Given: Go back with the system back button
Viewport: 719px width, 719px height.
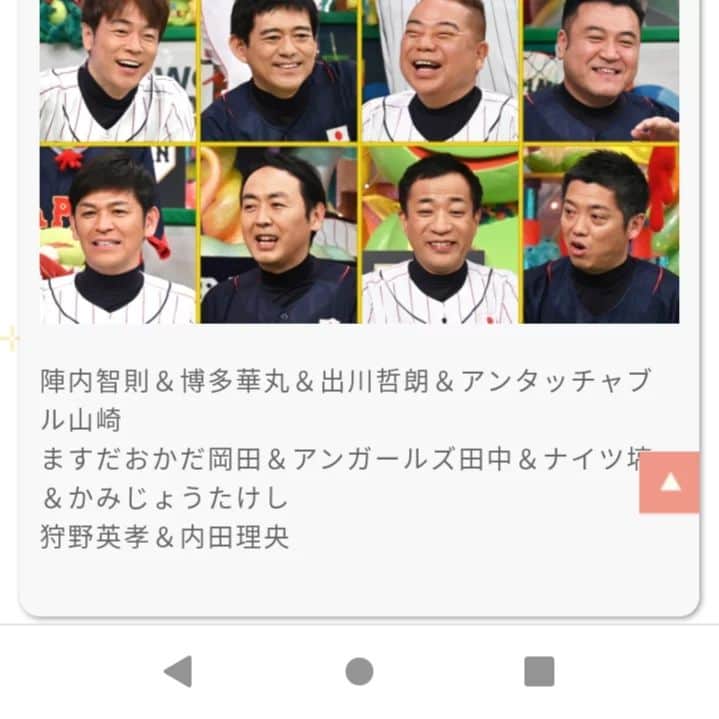Looking at the screenshot, I should 178,671.
